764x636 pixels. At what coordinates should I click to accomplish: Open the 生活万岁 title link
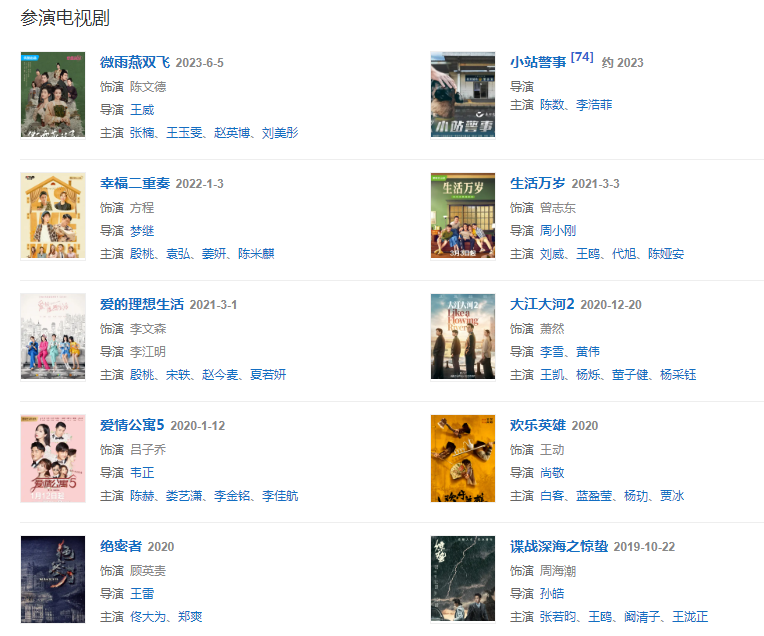[538, 184]
